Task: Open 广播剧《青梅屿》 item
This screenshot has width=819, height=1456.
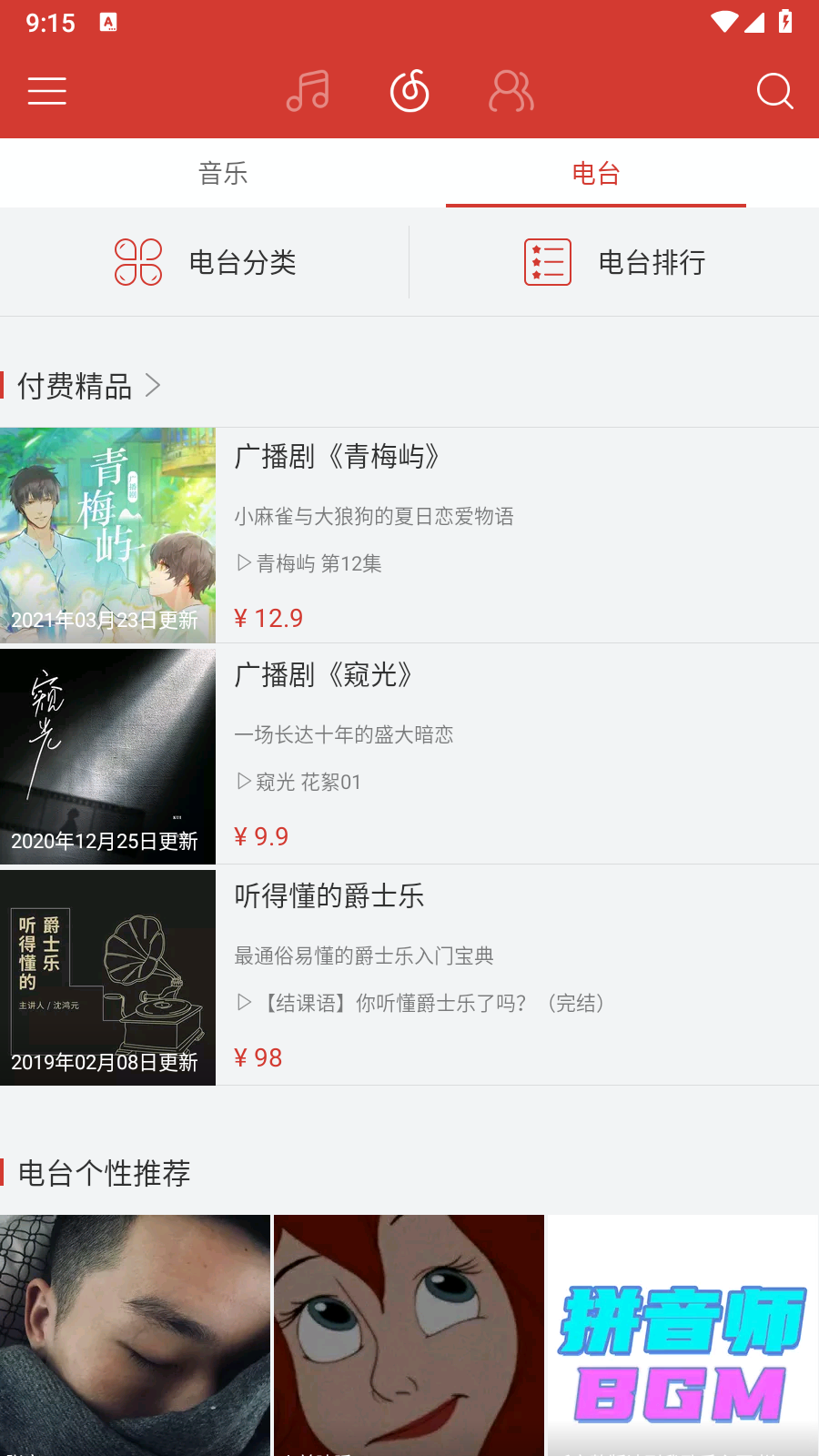Action: point(409,535)
